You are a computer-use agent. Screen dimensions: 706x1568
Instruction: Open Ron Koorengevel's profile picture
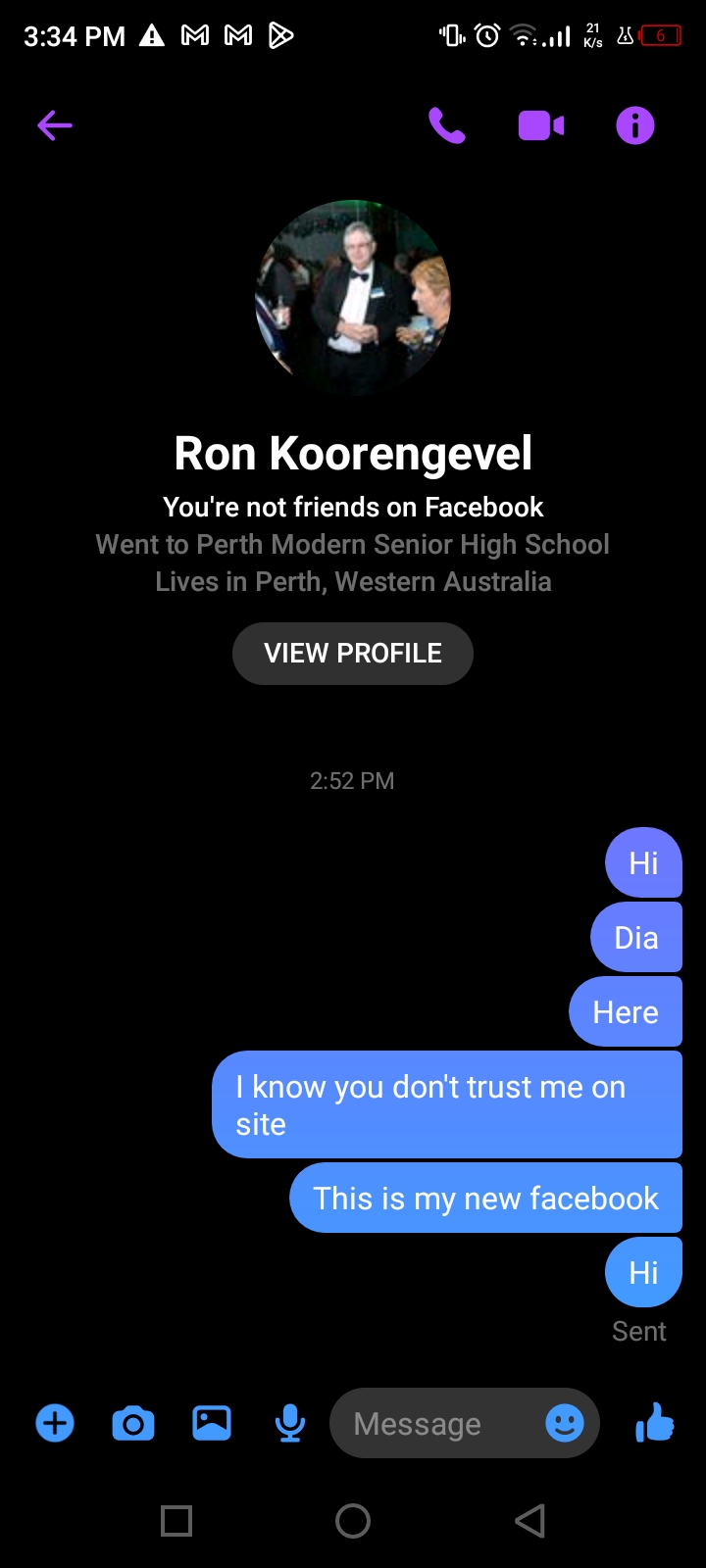click(x=353, y=298)
